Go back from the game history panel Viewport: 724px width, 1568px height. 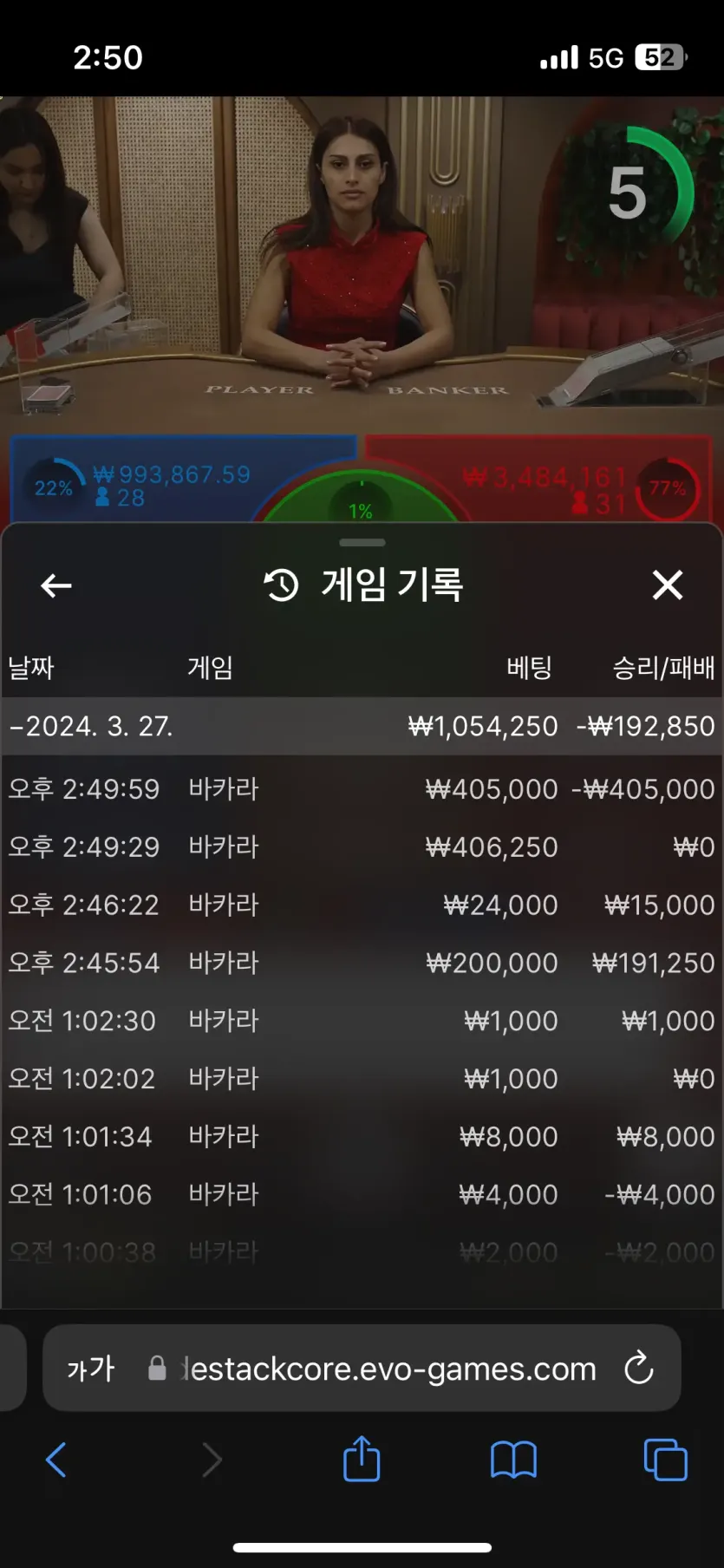point(56,585)
